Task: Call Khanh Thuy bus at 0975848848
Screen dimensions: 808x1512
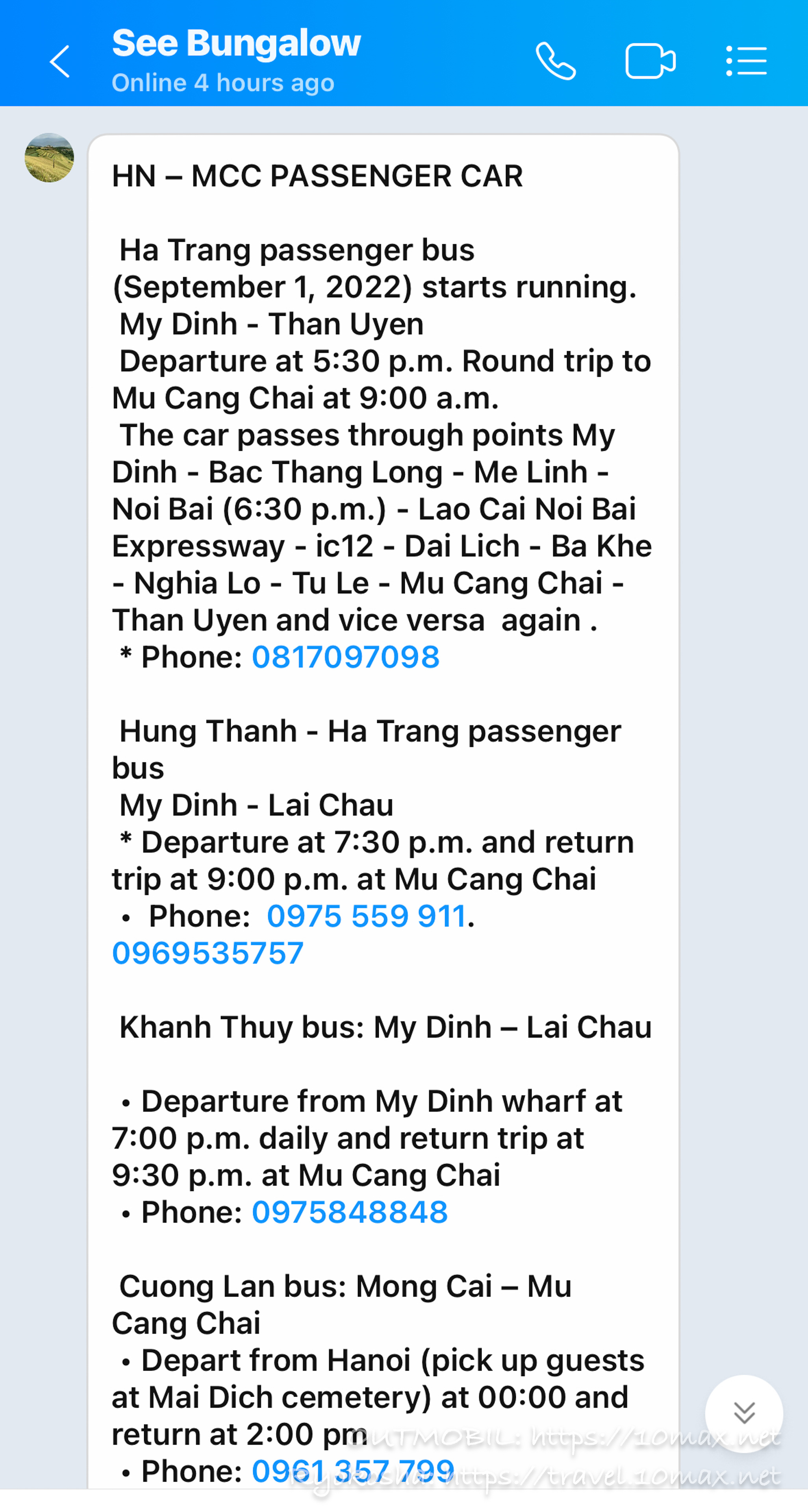Action: tap(350, 1212)
